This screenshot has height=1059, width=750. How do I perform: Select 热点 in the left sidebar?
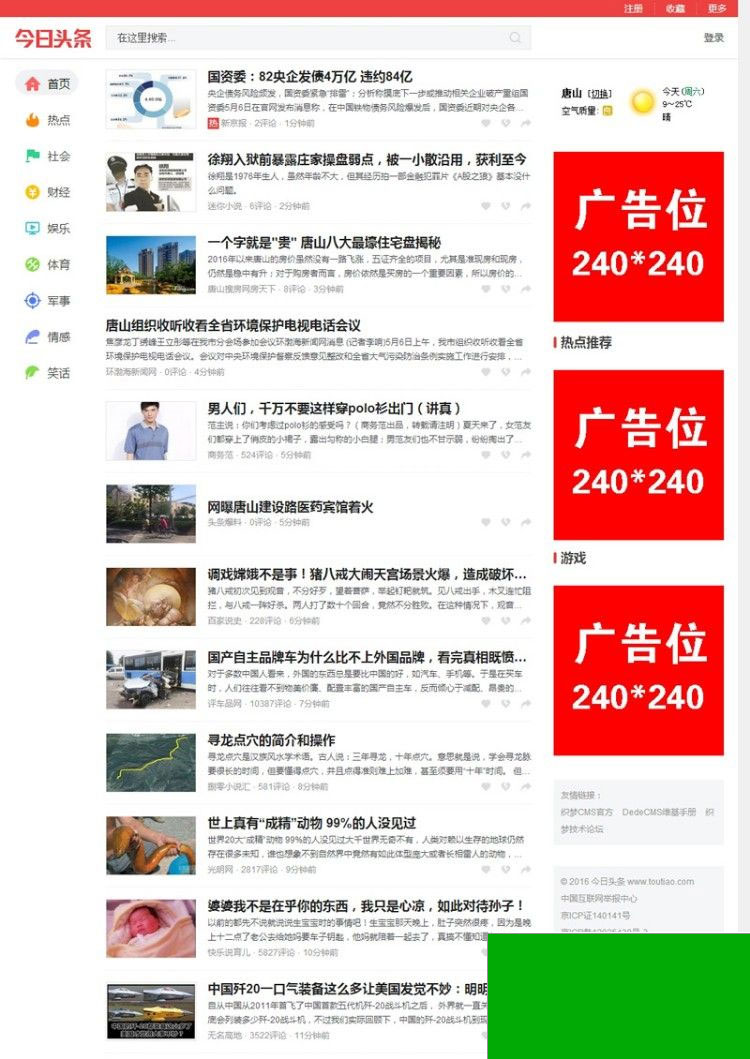coord(48,120)
